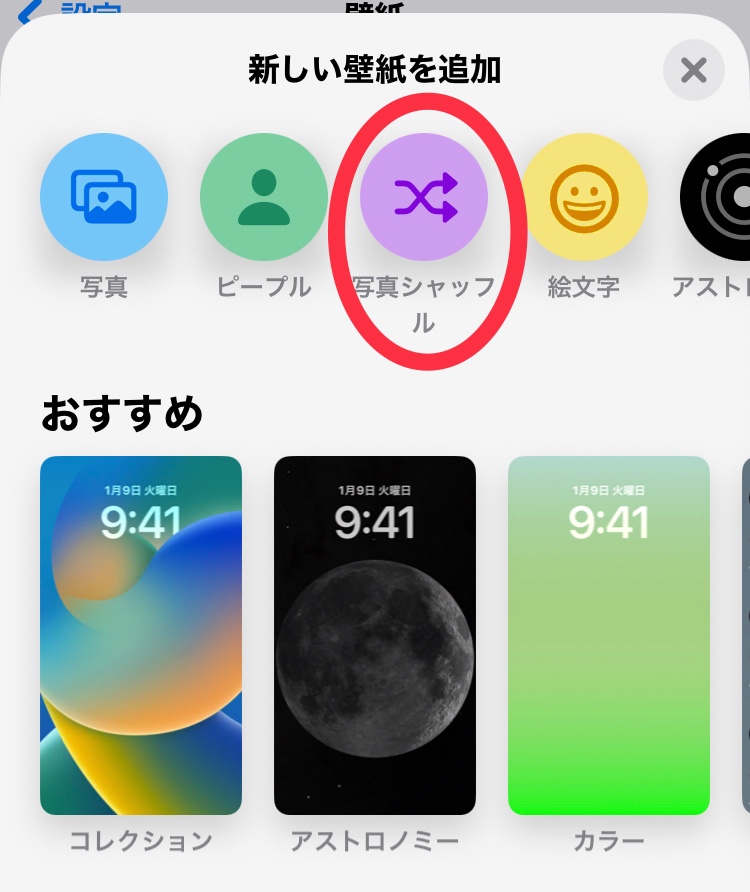Pick the 写真シャッフル (Photo Shuffle) option
The width and height of the screenshot is (750, 892).
point(424,197)
